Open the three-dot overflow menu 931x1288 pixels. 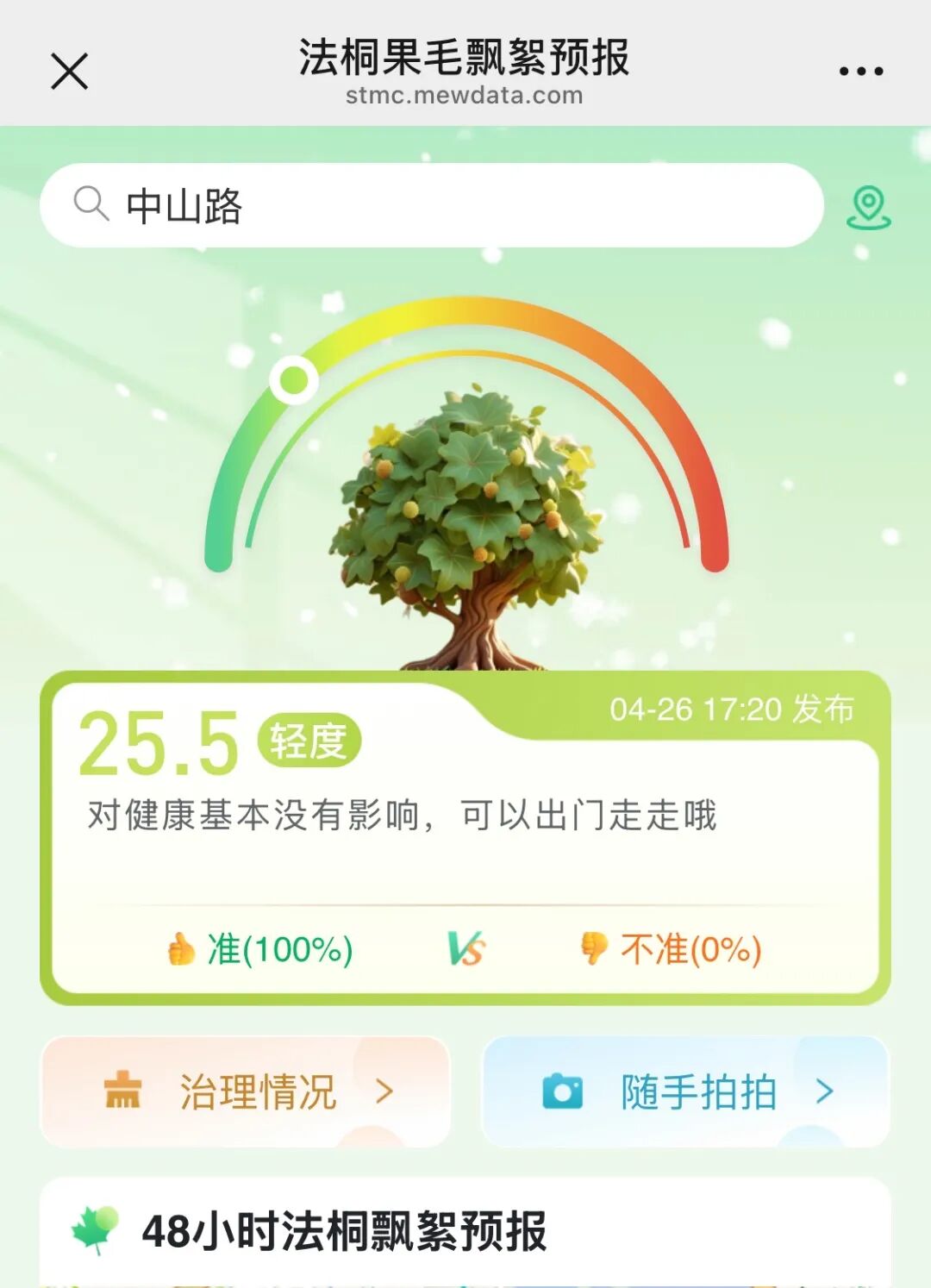pyautogui.click(x=861, y=72)
